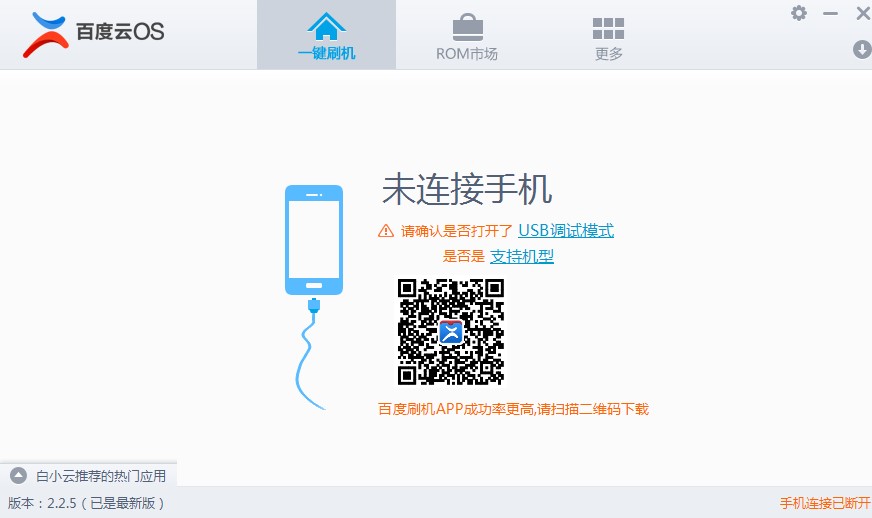Open the settings gear icon
The image size is (872, 518).
798,13
